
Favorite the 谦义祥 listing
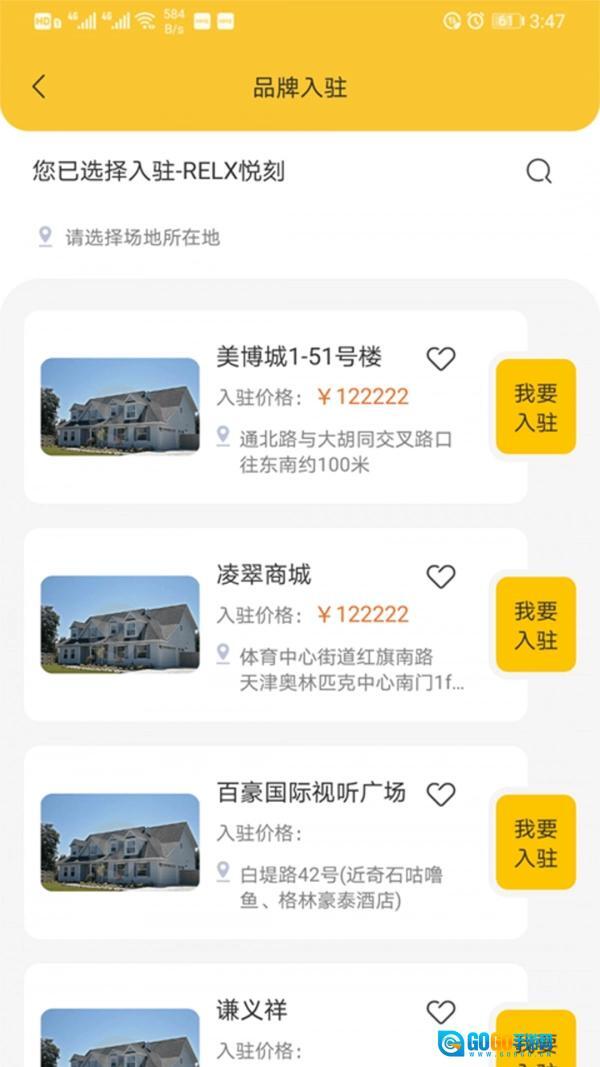click(440, 1011)
